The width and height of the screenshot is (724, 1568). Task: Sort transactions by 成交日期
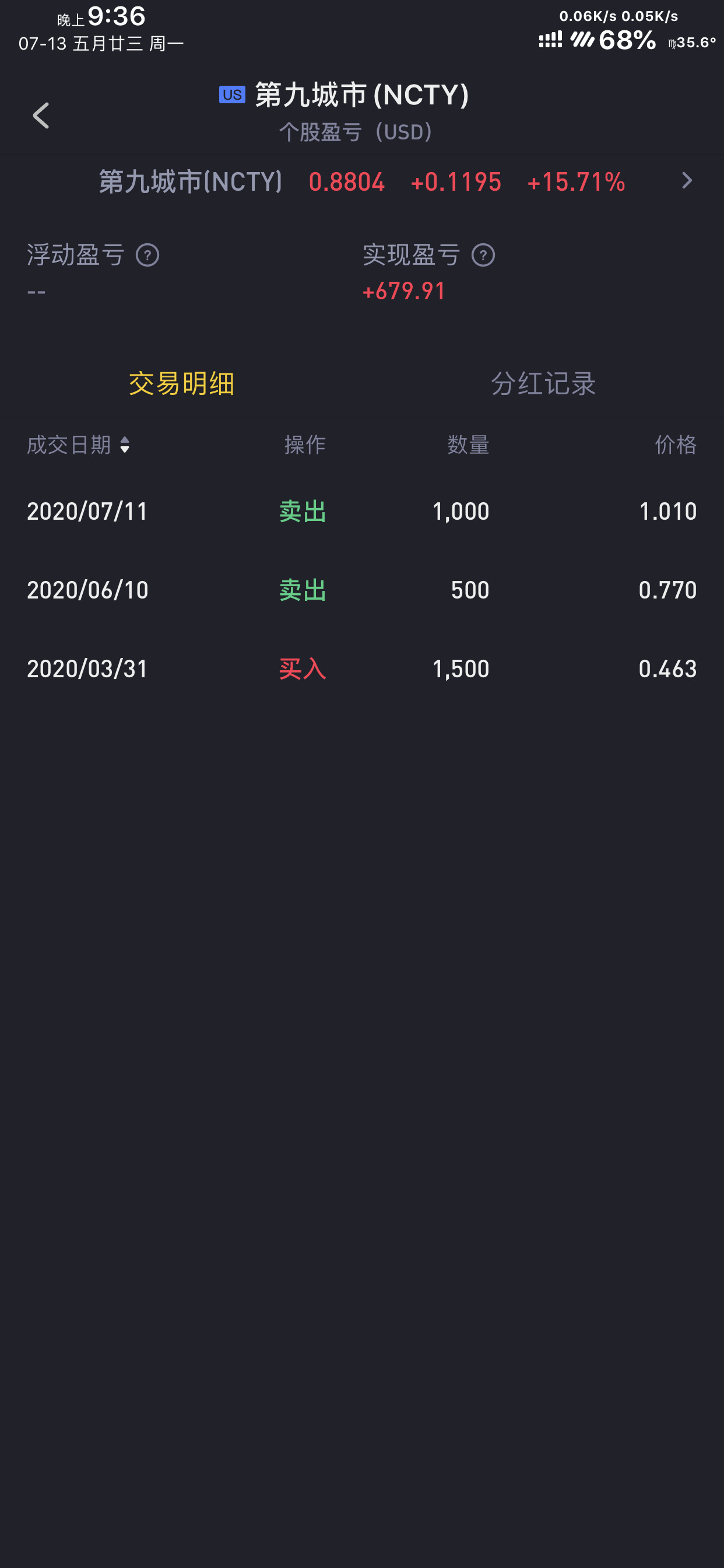click(79, 445)
